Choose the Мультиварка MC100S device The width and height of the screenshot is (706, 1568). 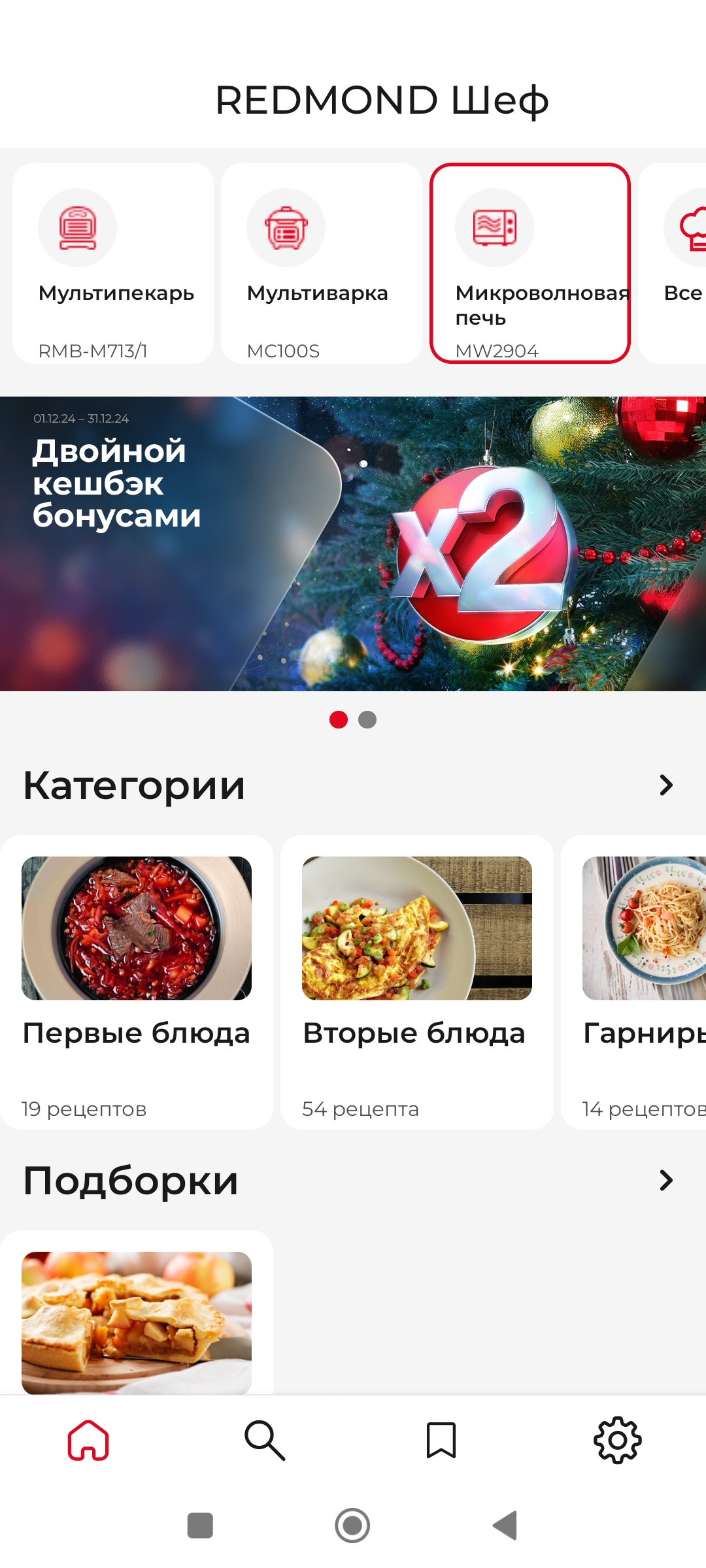point(321,263)
